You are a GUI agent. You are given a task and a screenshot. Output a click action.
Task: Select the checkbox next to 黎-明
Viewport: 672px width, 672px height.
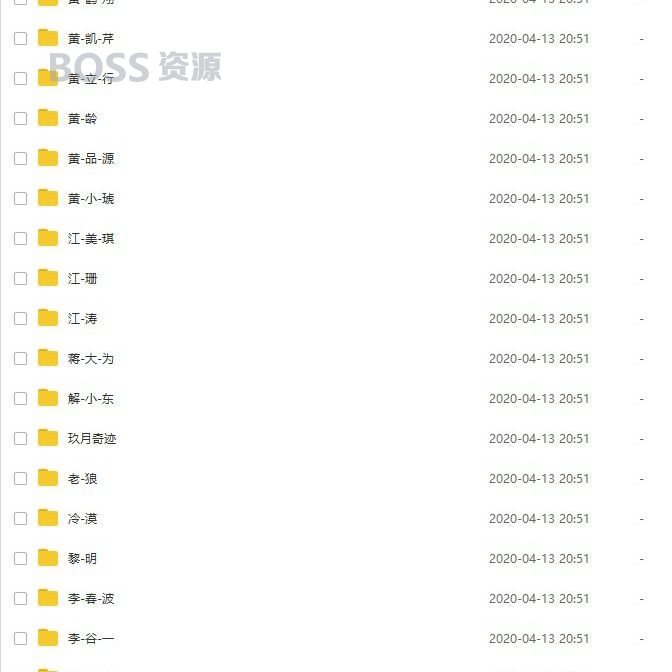coord(20,559)
